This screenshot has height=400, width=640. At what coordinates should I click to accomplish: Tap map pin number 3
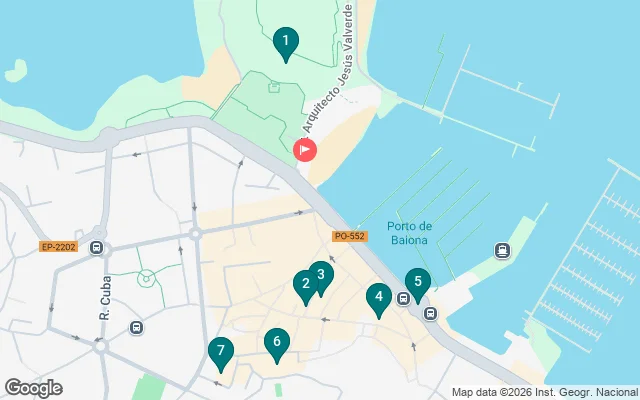pos(320,275)
